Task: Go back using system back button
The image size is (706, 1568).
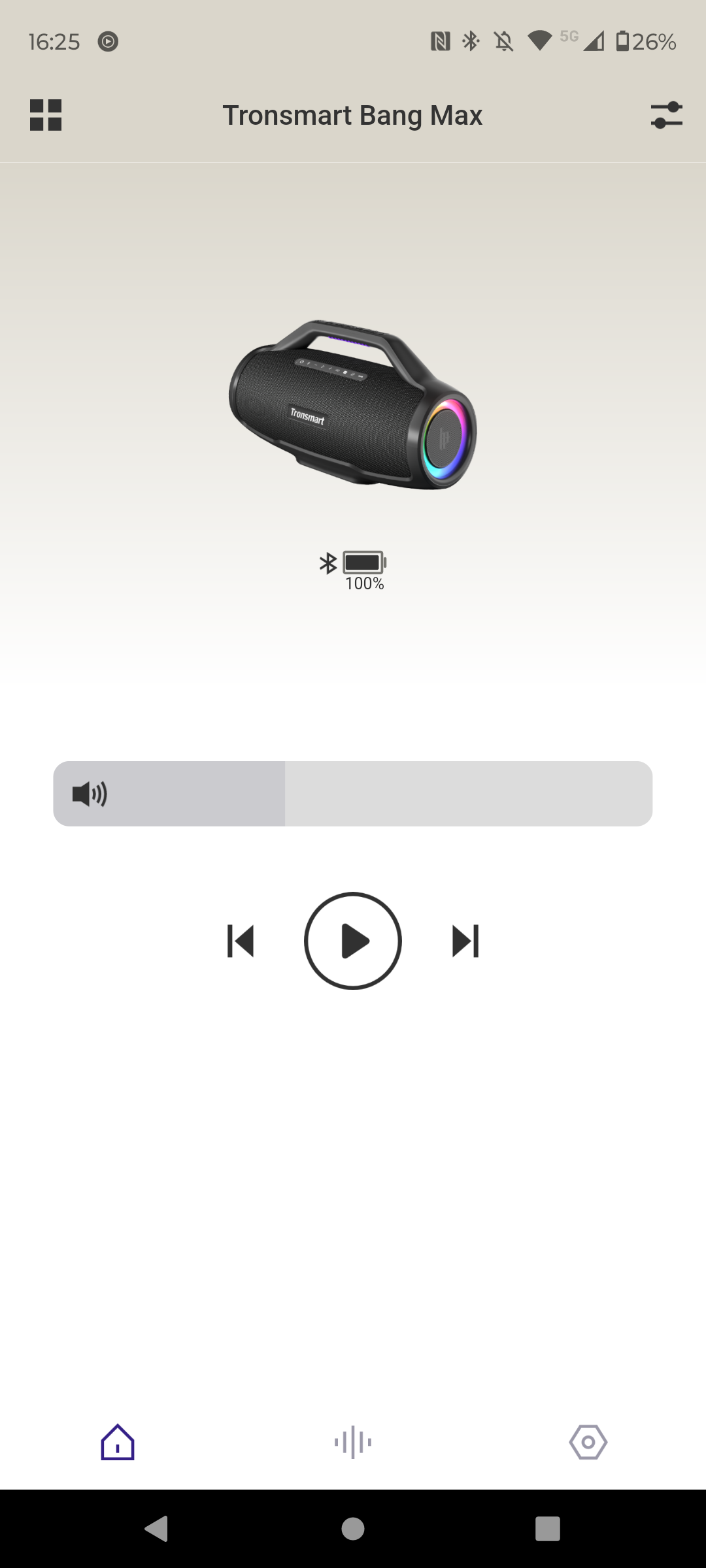Action: click(157, 1529)
